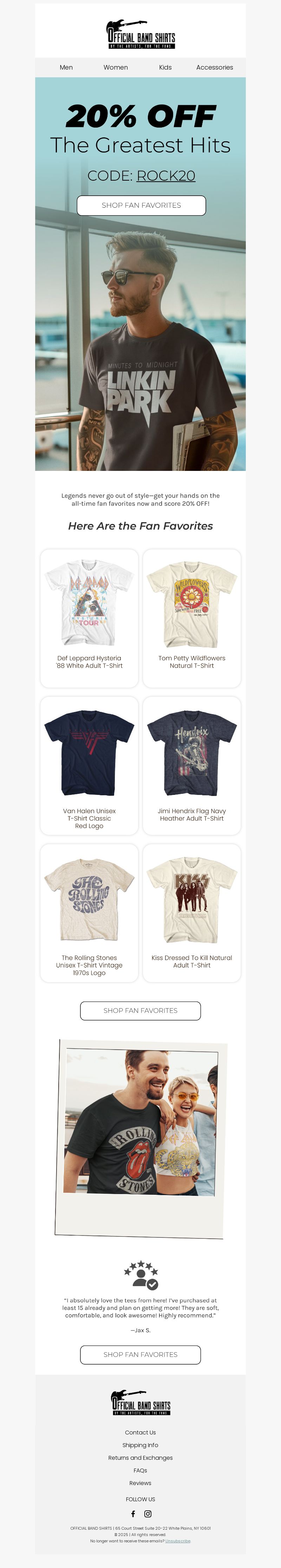Unsubscribe from these emails
Screen dimensions: 281x1568
pyautogui.click(x=178, y=1541)
